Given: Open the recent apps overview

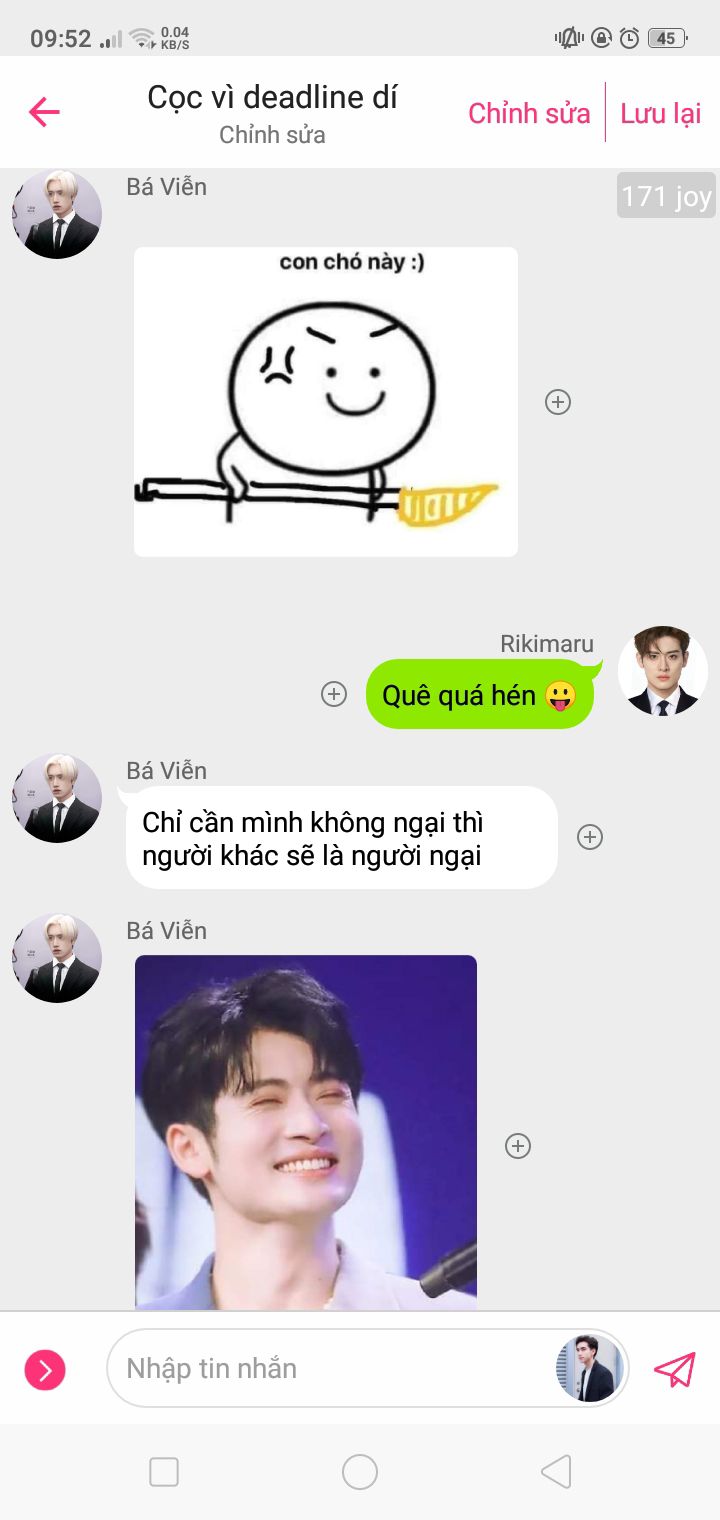Looking at the screenshot, I should 164,1472.
